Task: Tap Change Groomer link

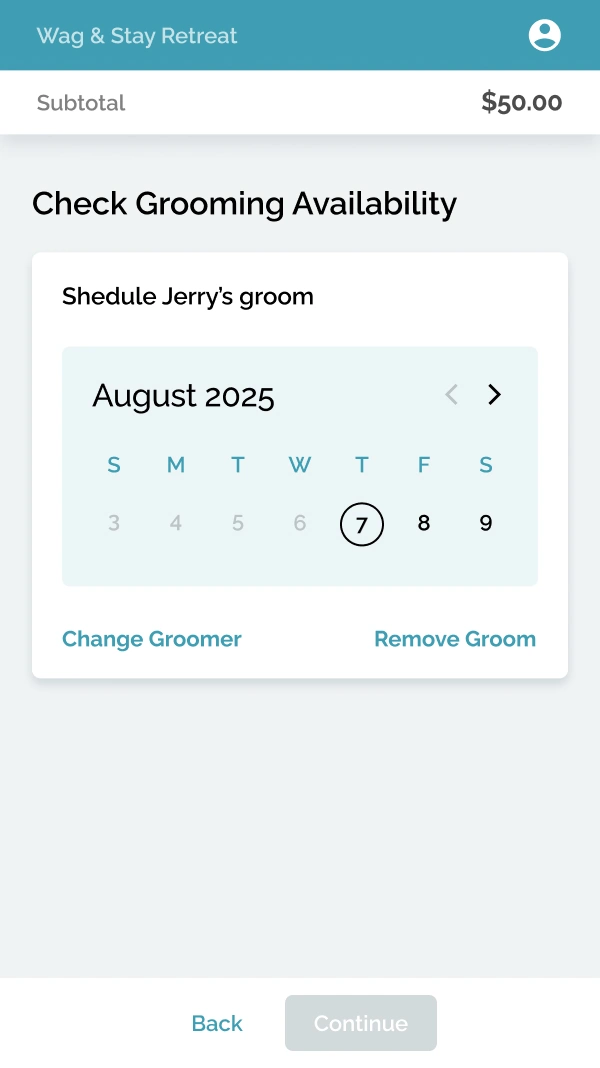Action: pyautogui.click(x=152, y=639)
